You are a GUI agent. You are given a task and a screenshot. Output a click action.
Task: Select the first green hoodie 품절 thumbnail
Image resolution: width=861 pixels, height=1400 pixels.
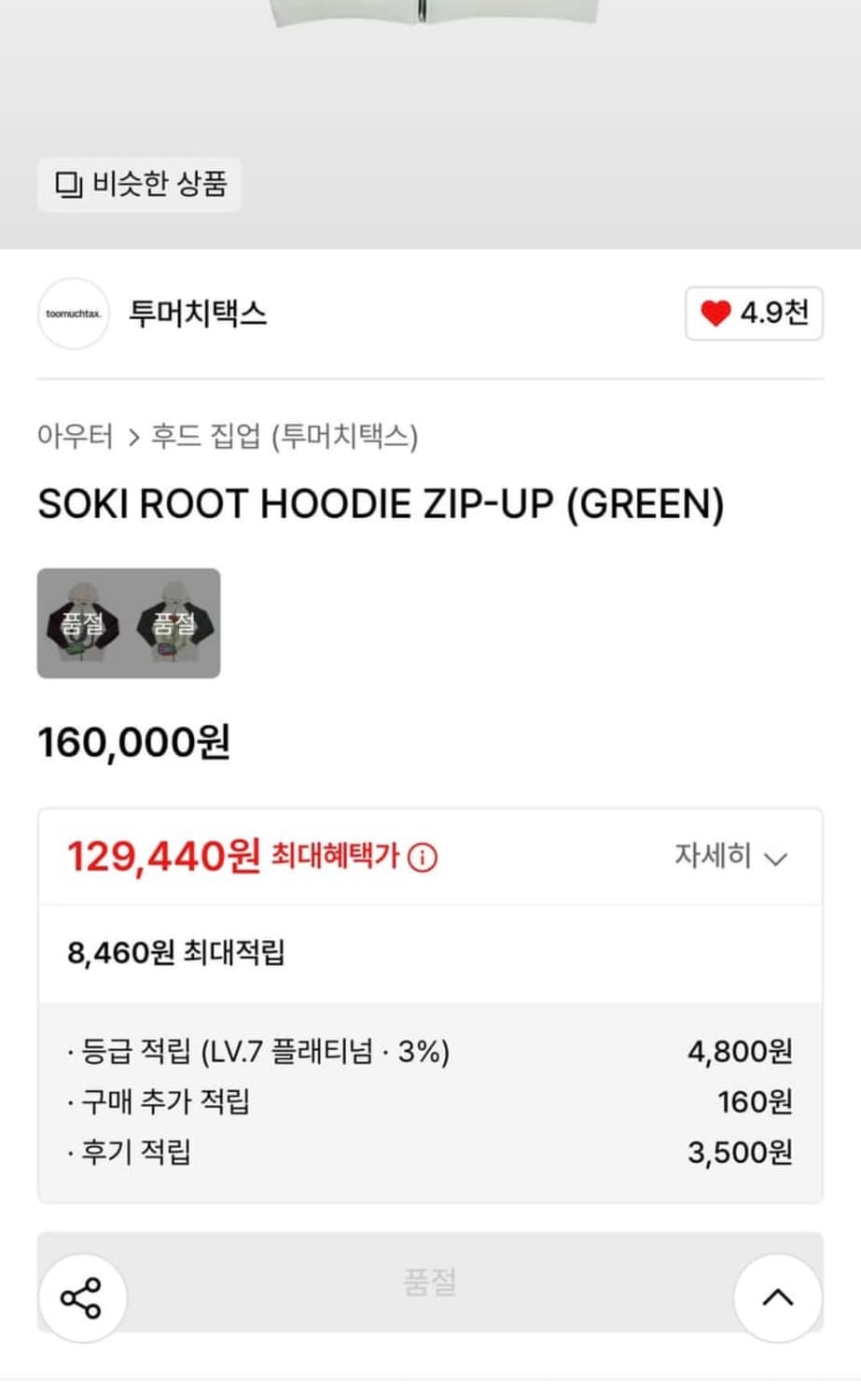point(84,623)
